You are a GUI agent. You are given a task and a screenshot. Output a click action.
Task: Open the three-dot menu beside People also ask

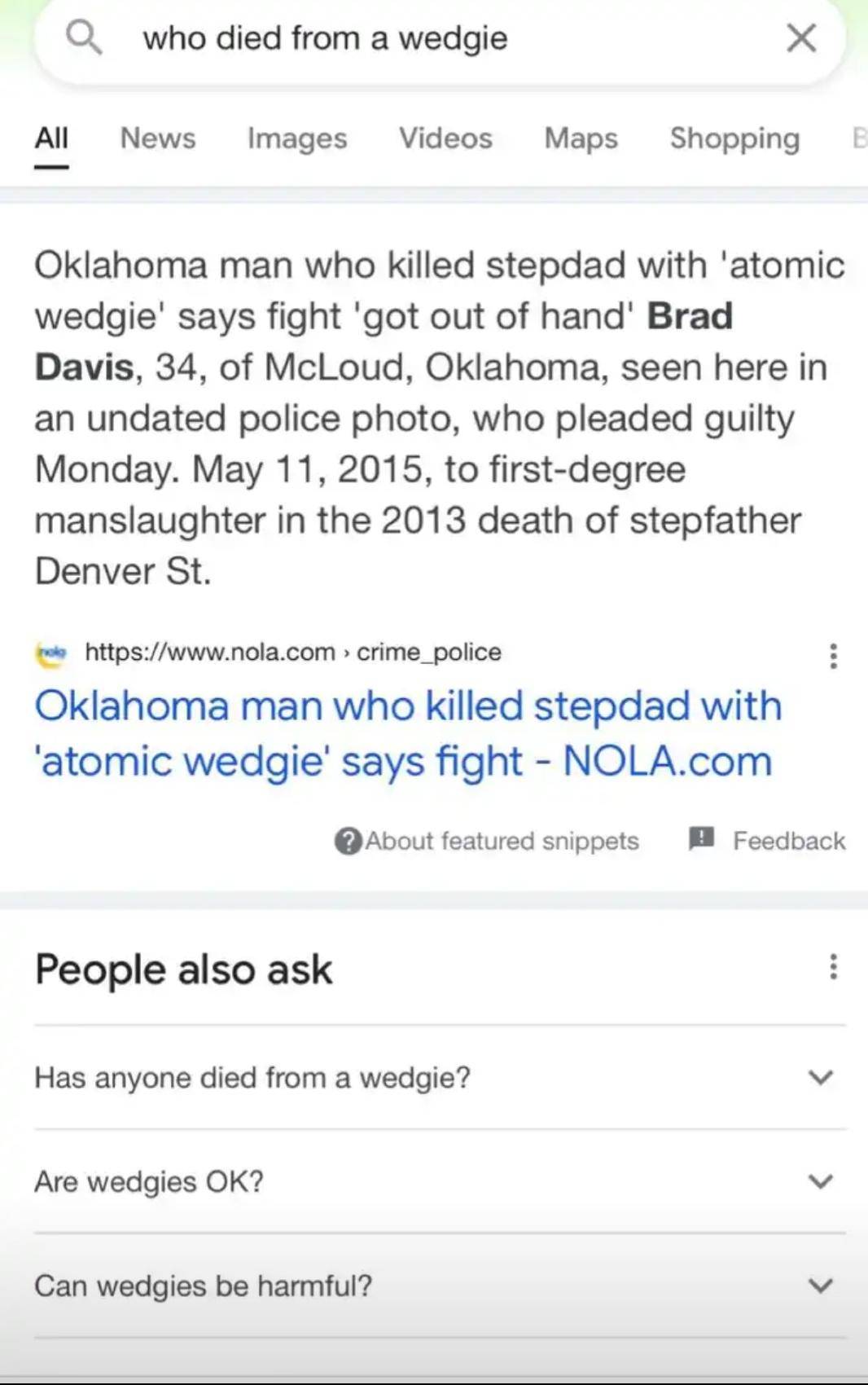click(x=833, y=967)
